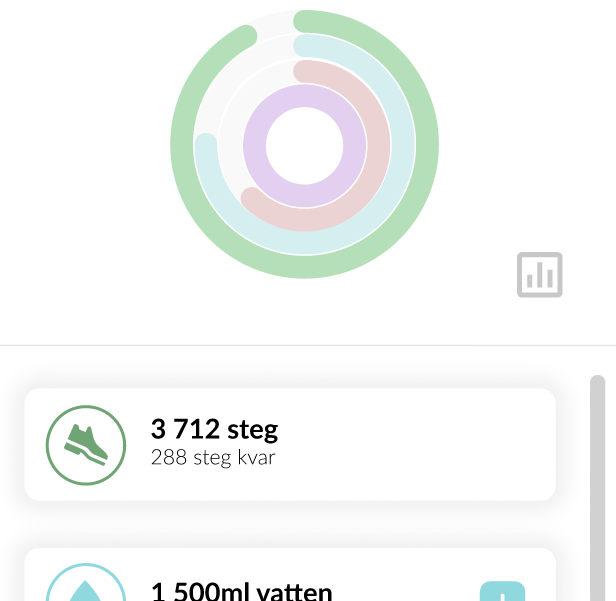616x601 pixels.
Task: Open the statistics bar chart icon
Action: 540,275
